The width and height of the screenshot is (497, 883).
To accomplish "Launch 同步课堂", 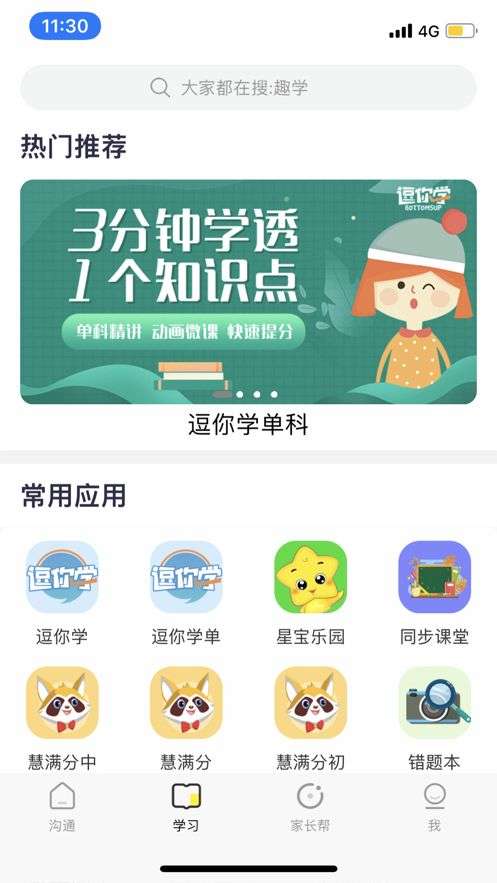I will [435, 577].
